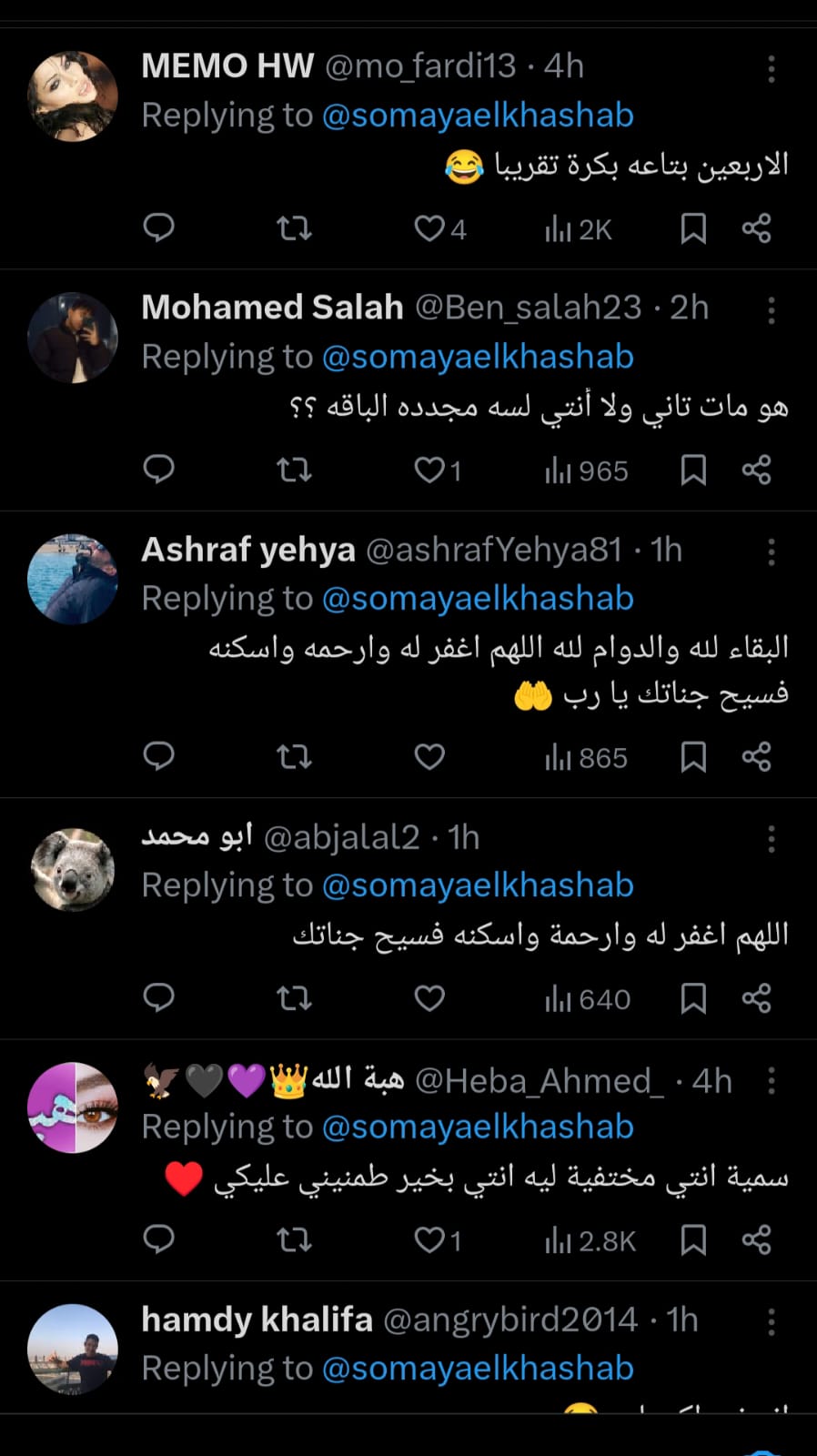View analytics on @abjalal2 reply with 640 views
Image resolution: width=817 pixels, height=1456 pixels.
coord(587,999)
